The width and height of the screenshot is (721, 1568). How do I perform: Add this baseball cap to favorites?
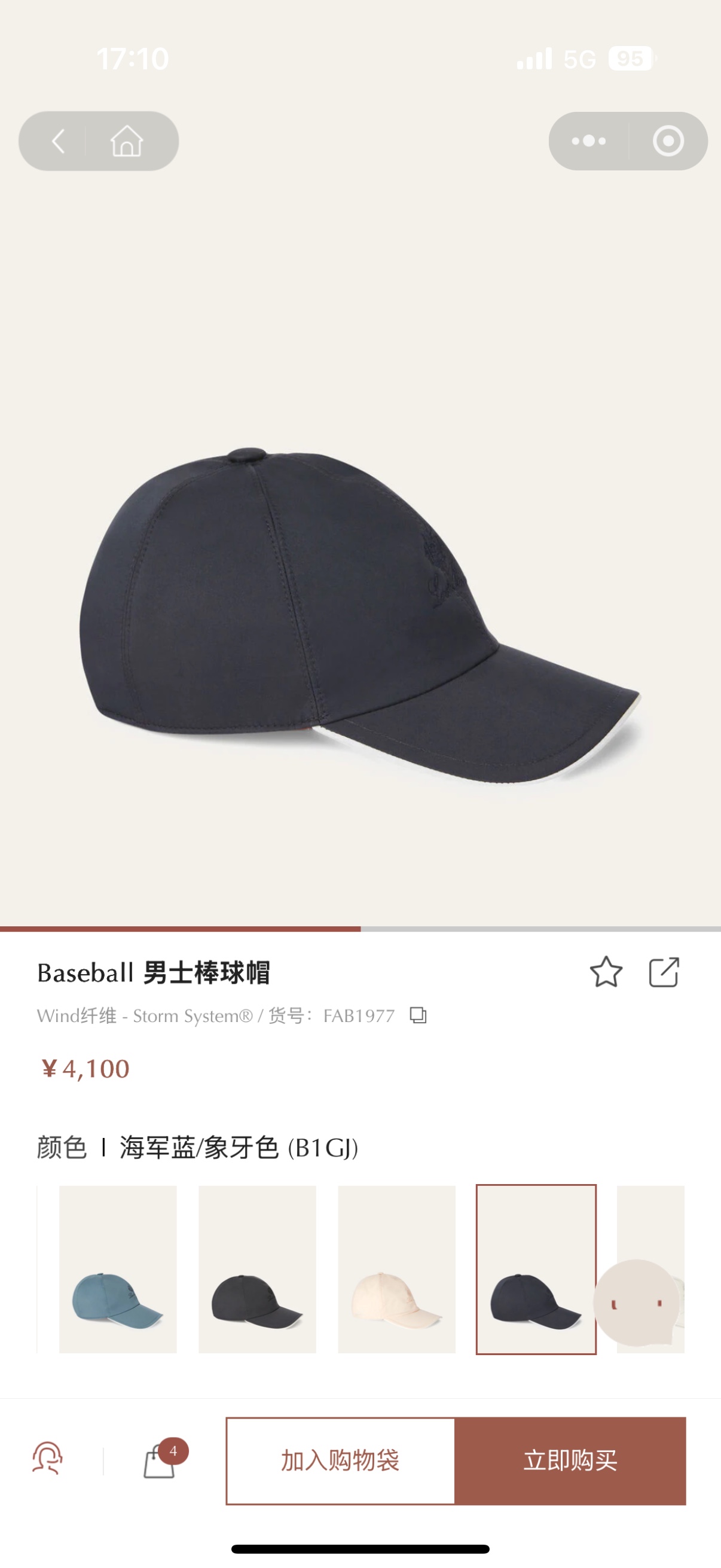point(606,972)
